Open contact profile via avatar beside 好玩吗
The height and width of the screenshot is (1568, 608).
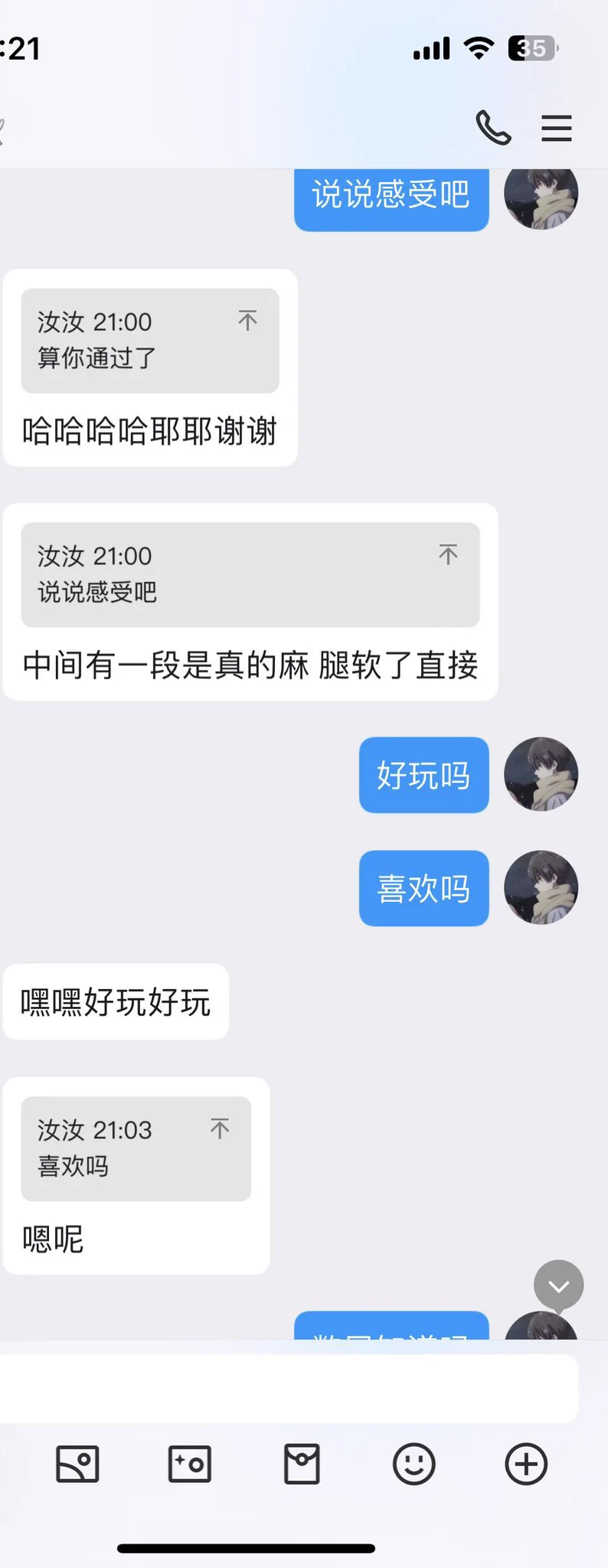pos(541,775)
